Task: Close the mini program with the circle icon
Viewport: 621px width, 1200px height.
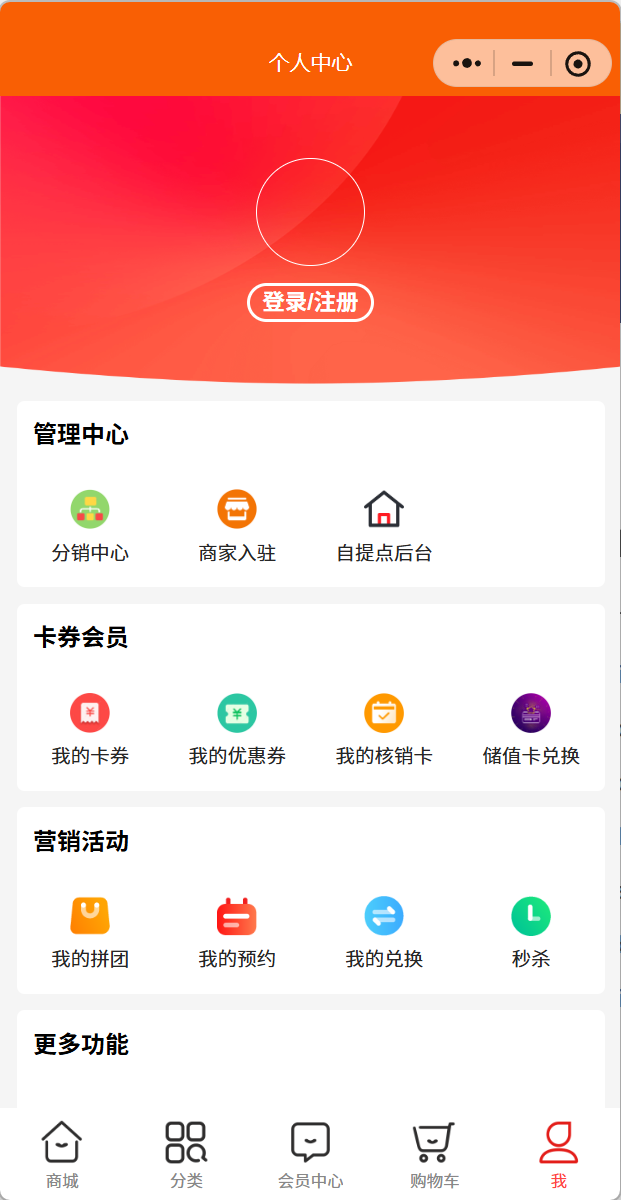Action: (x=577, y=64)
